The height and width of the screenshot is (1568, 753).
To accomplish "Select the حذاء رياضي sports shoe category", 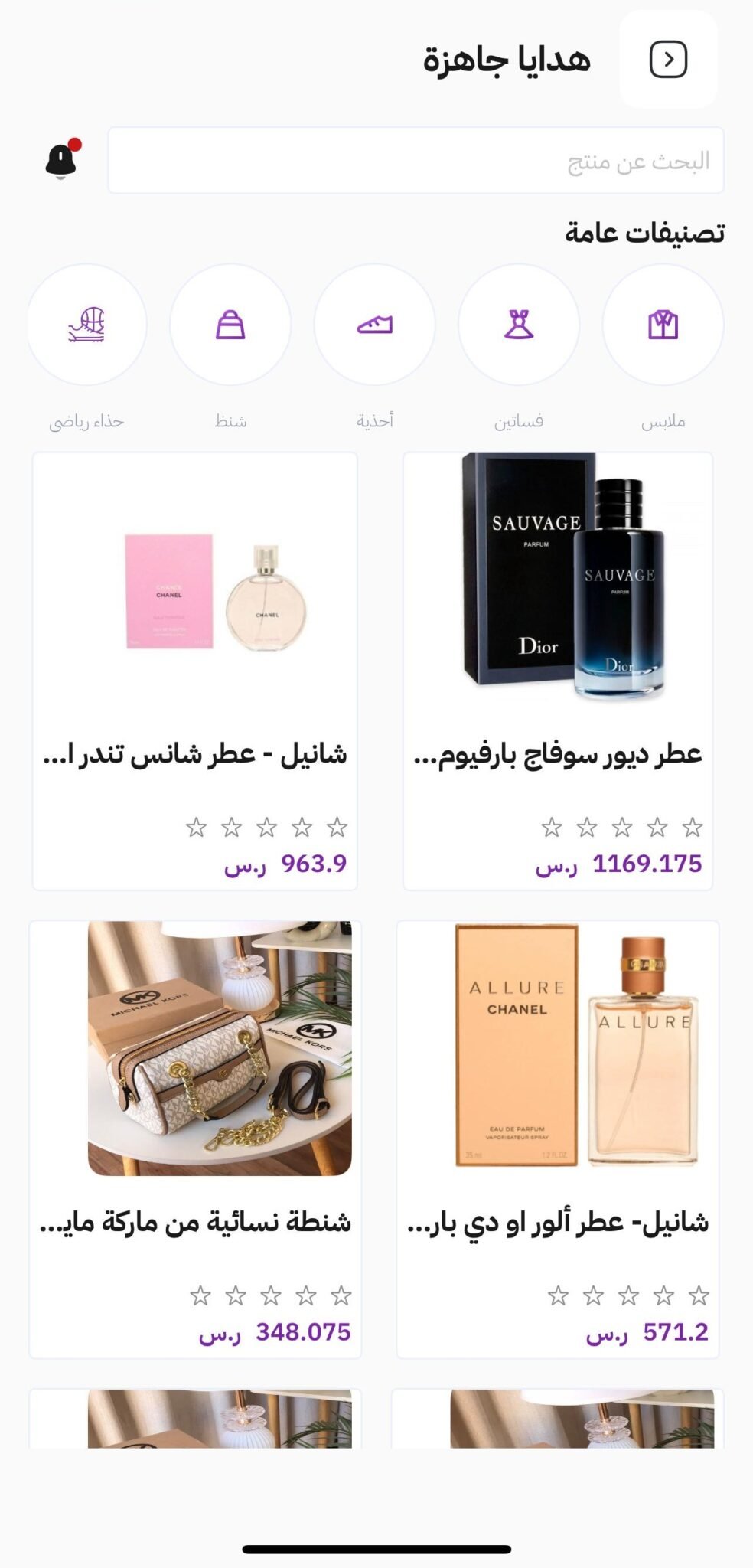I will 86,325.
